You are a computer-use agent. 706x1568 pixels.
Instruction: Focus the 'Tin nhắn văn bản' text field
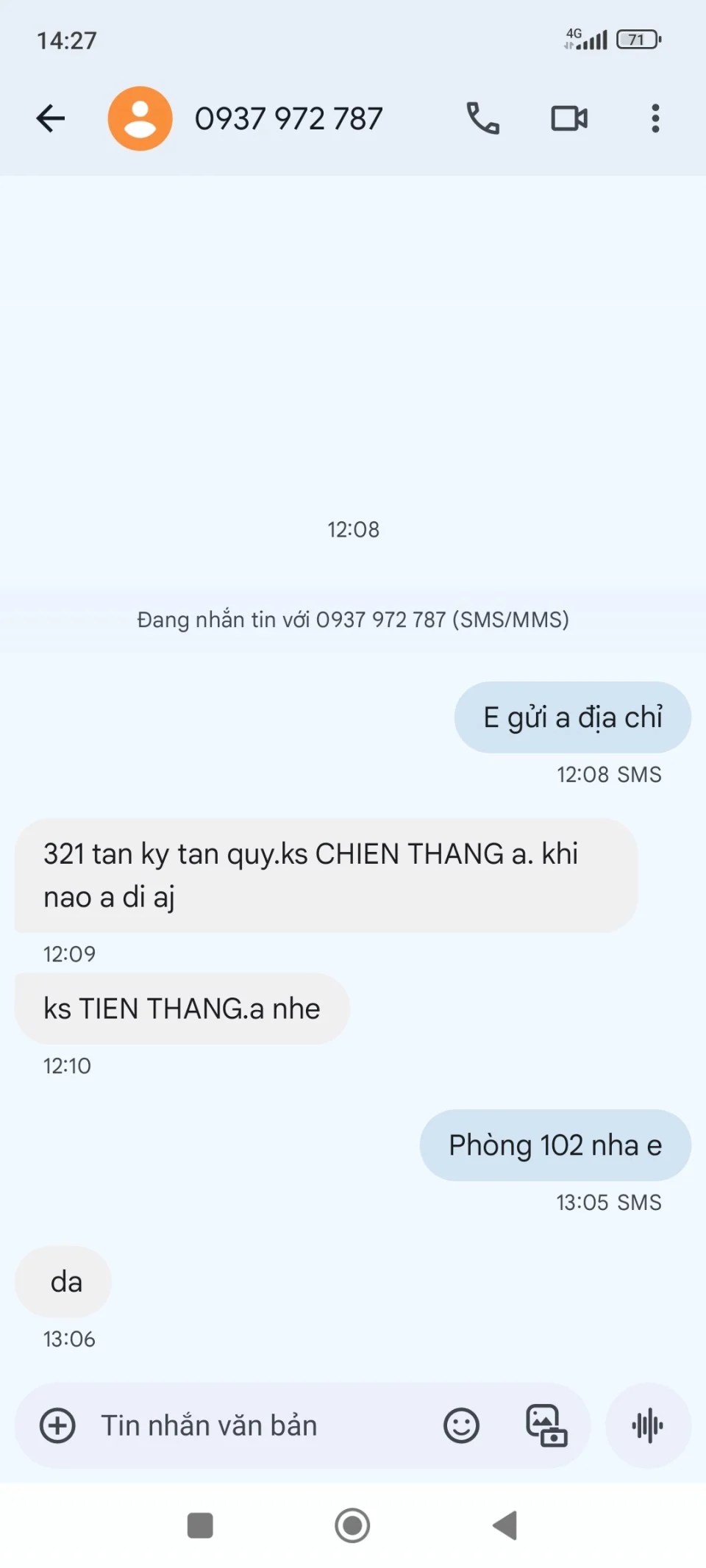pos(250,1425)
